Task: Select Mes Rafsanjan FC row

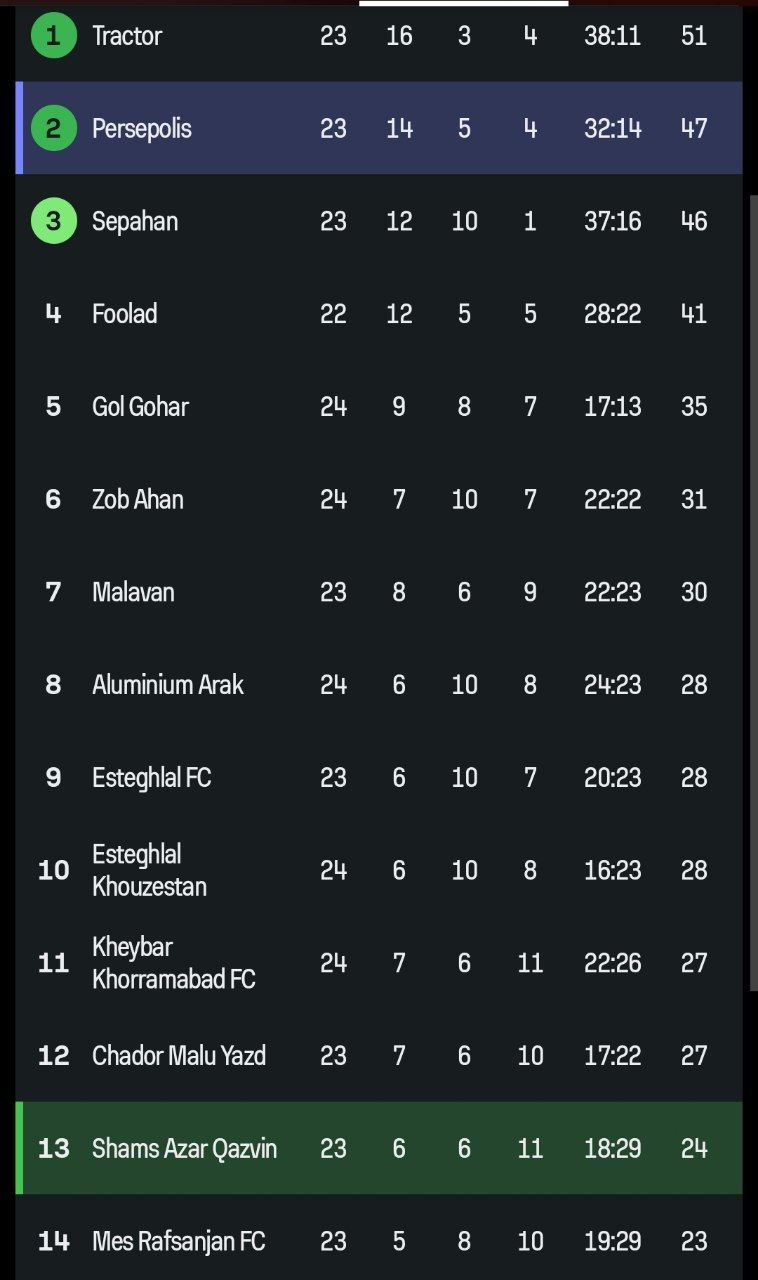Action: pyautogui.click(x=379, y=1240)
